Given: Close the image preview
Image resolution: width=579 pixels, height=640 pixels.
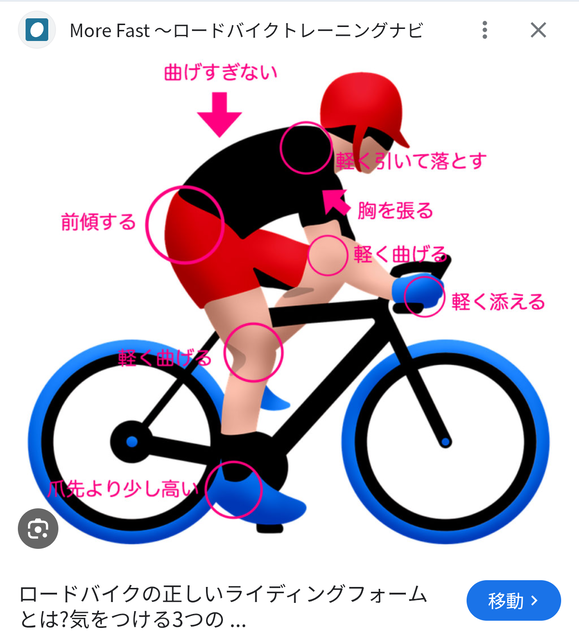Looking at the screenshot, I should (x=538, y=30).
